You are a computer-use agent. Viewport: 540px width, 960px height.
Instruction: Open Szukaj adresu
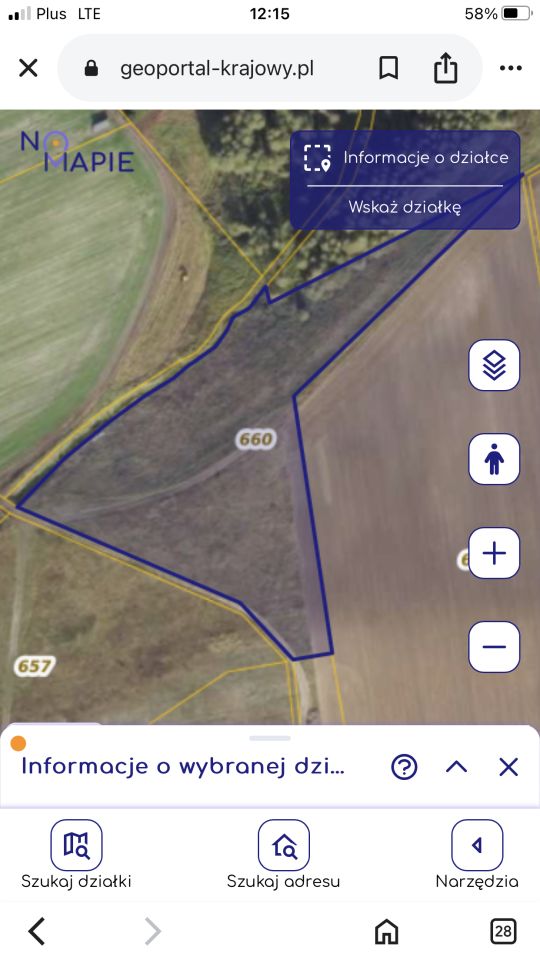pos(283,855)
